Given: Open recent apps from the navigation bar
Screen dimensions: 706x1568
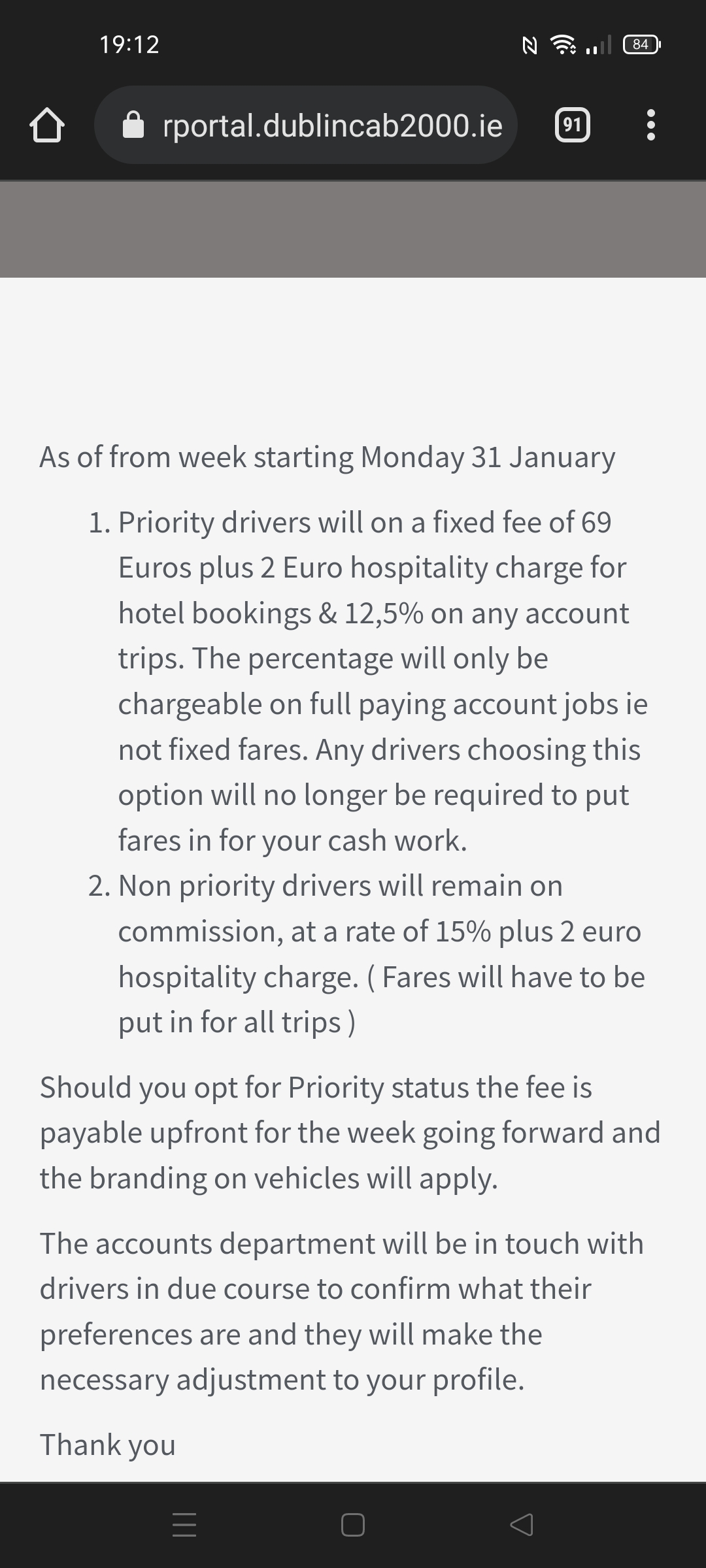Looking at the screenshot, I should pyautogui.click(x=184, y=1525).
